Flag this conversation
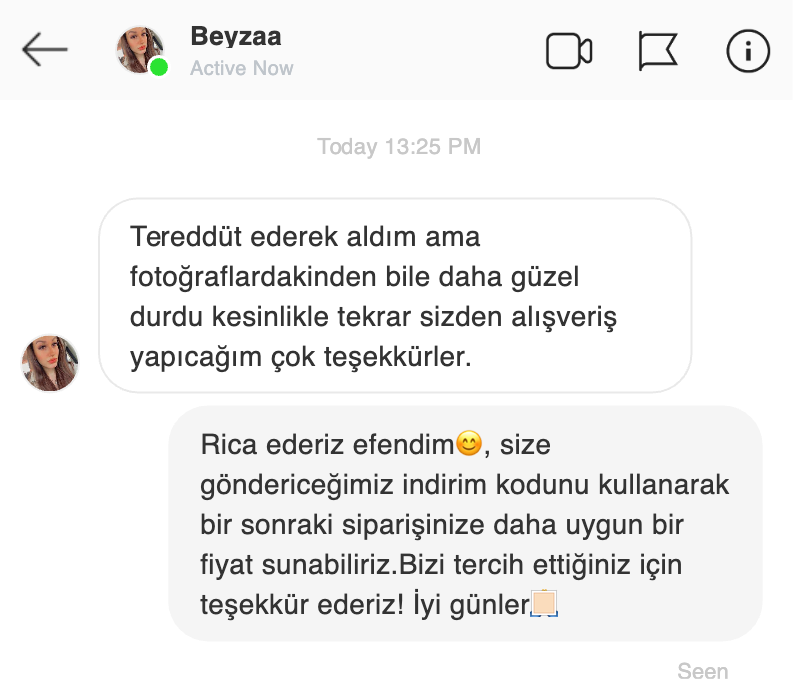794x680 pixels. 658,51
